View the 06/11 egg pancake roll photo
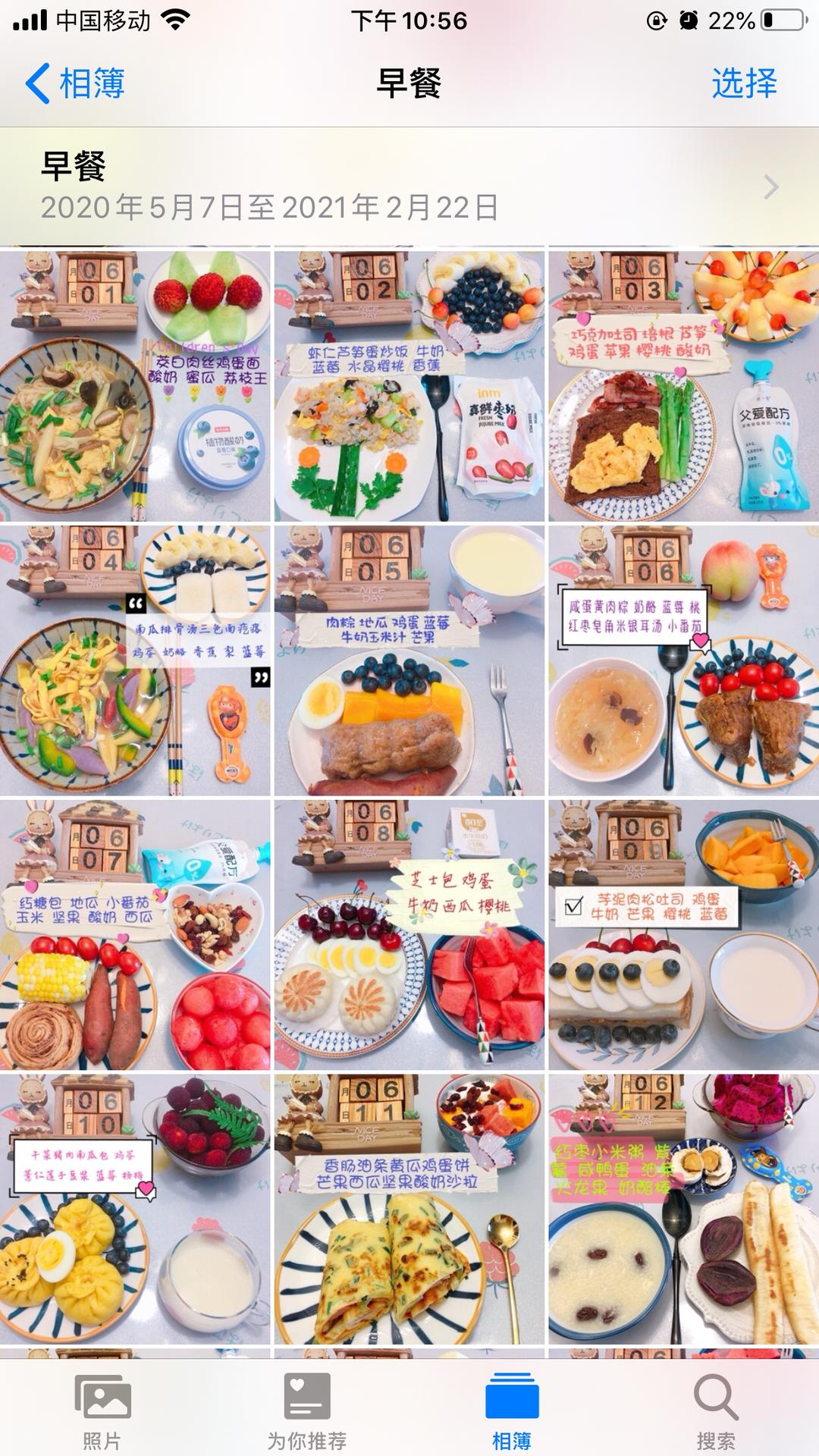This screenshot has width=819, height=1456. pyautogui.click(x=409, y=1210)
